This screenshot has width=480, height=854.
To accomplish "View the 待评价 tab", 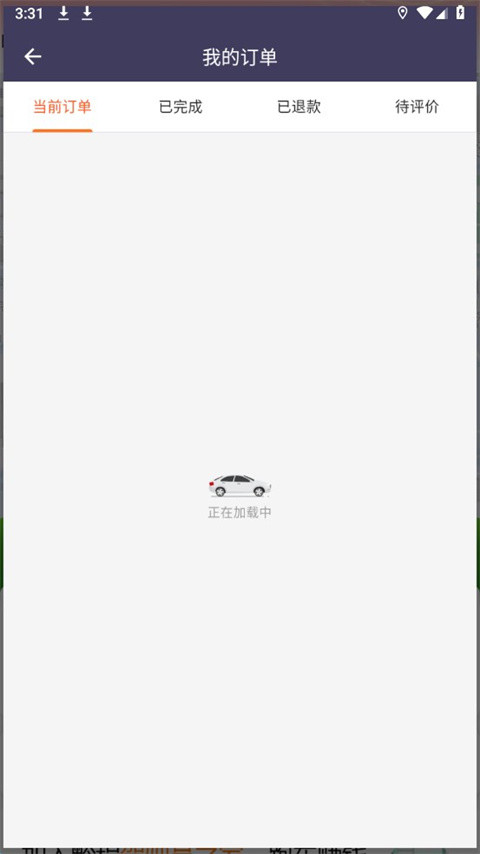I will tap(417, 107).
